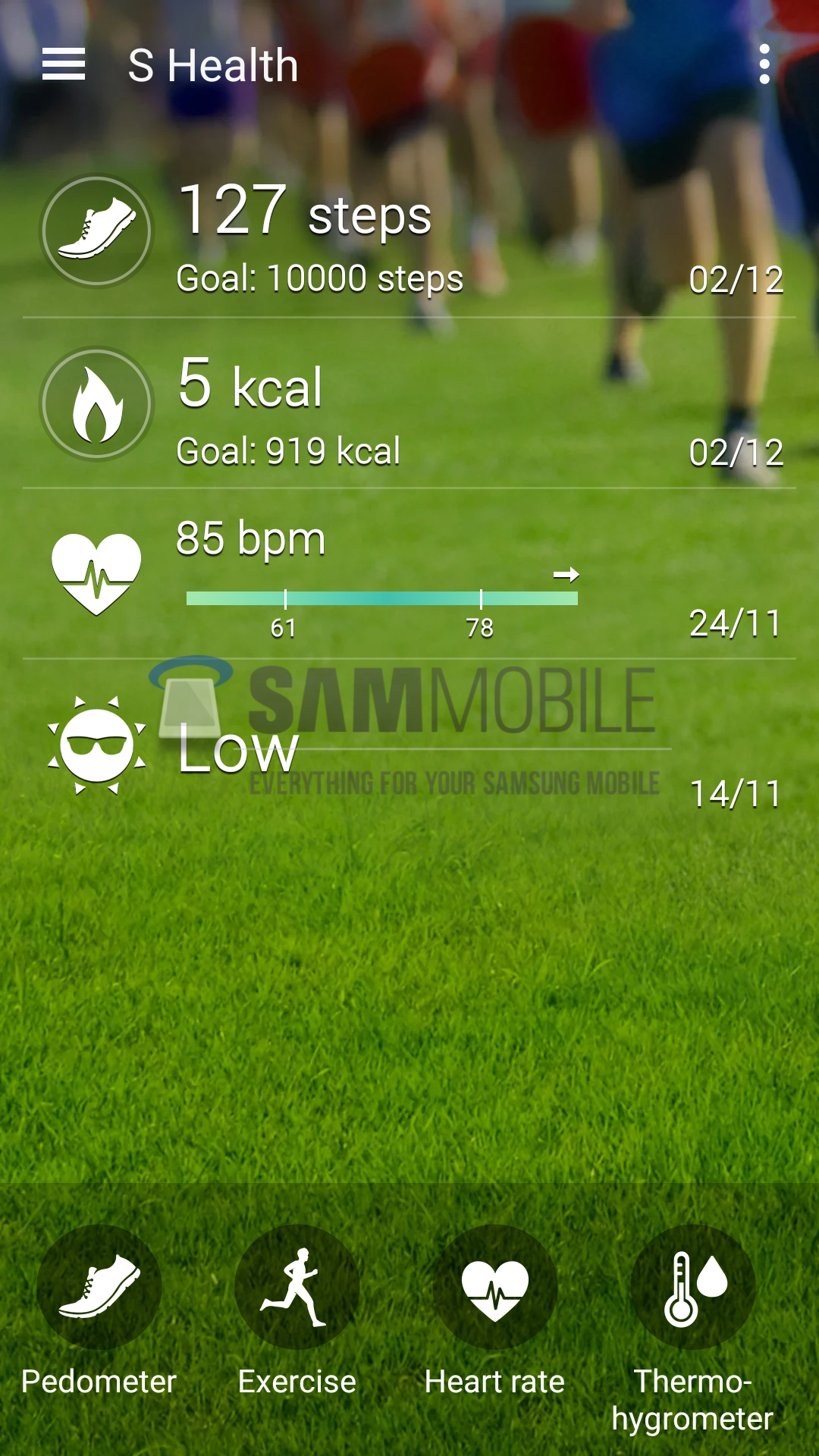Open the Thermo-hygrometer shortcut
This screenshot has height=1456, width=819.
[x=692, y=1319]
